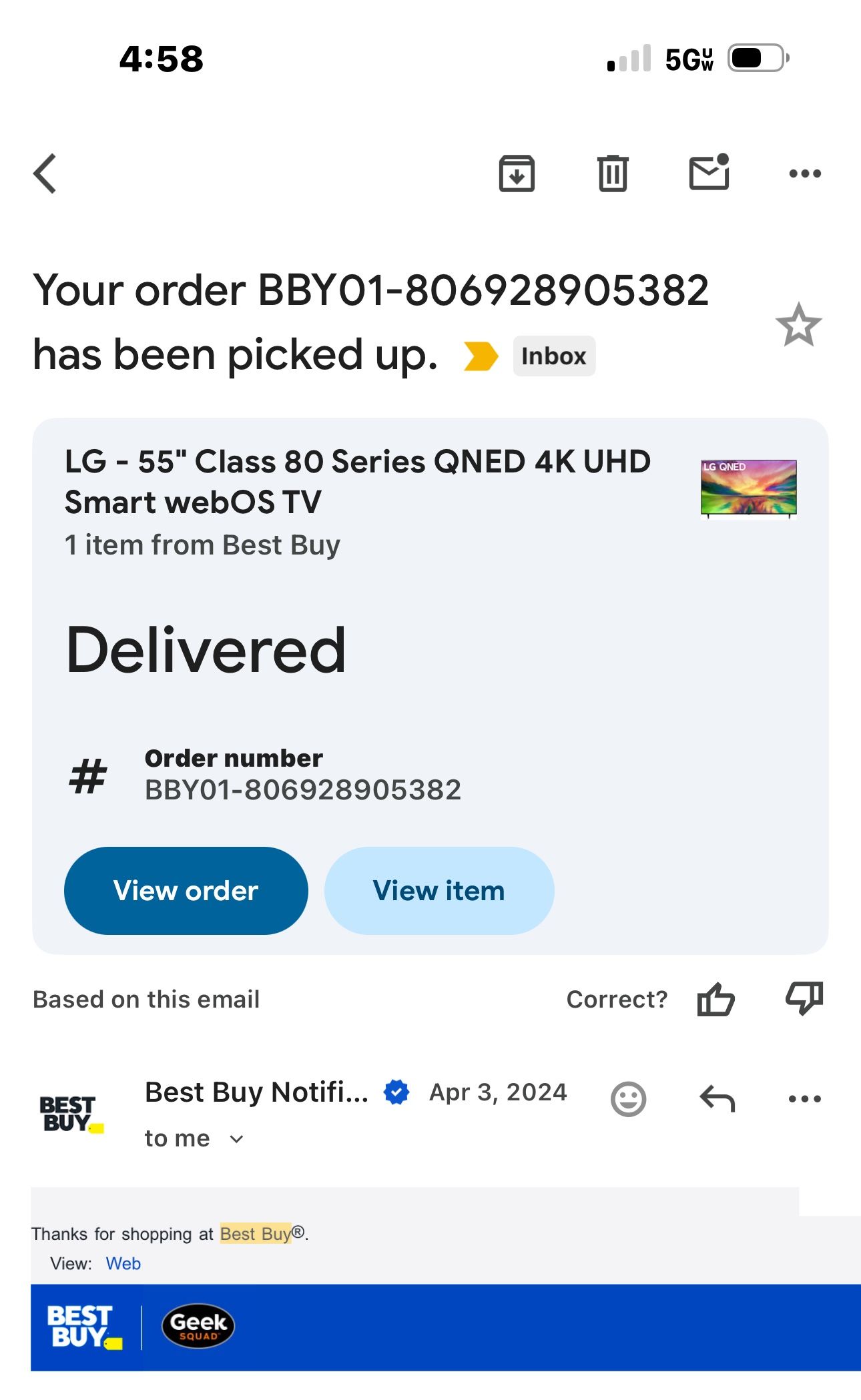Viewport: 861px width, 1400px height.
Task: Star this order pickup email
Action: pos(798,325)
